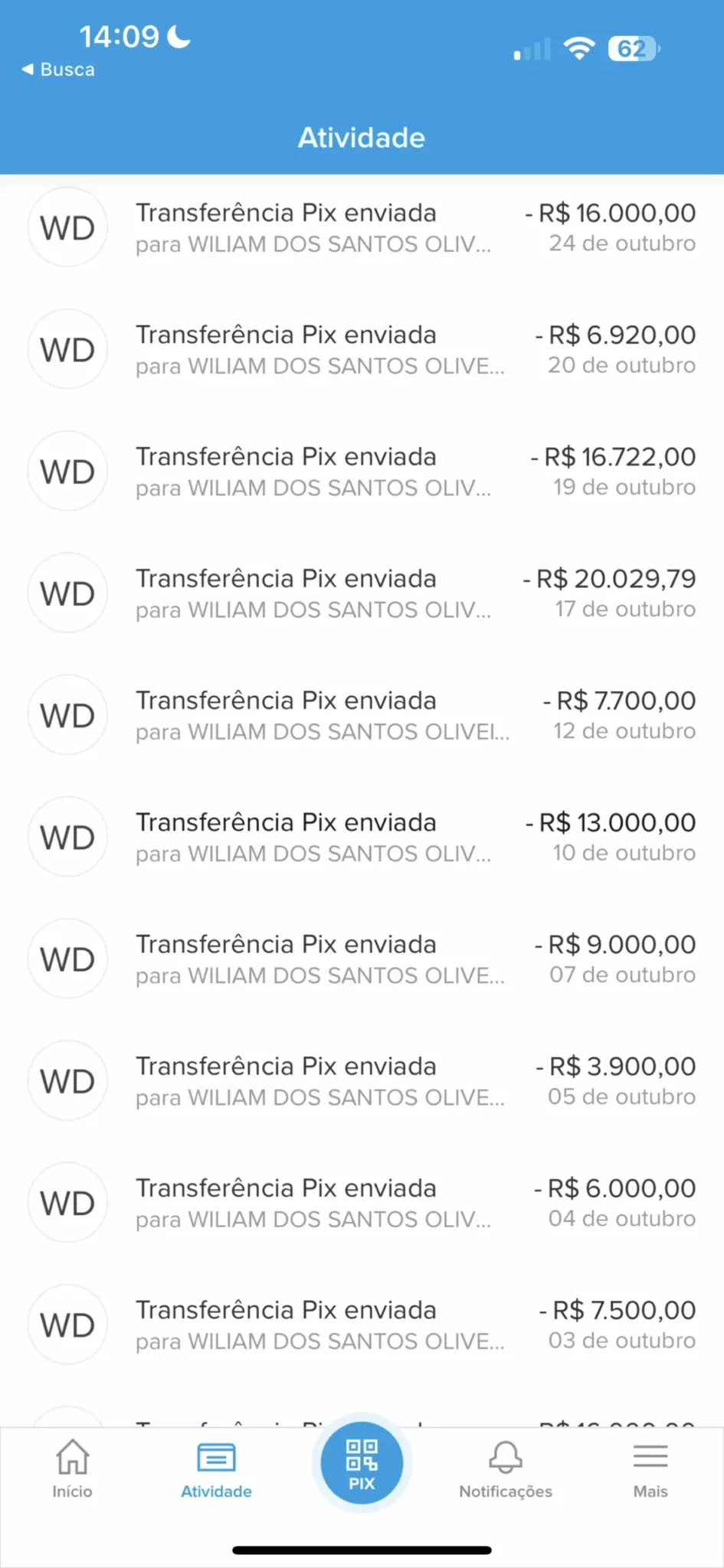This screenshot has height=1568, width=724.
Task: View the R$ 16.722,00 transfer from 19 de outubro
Action: 362,471
